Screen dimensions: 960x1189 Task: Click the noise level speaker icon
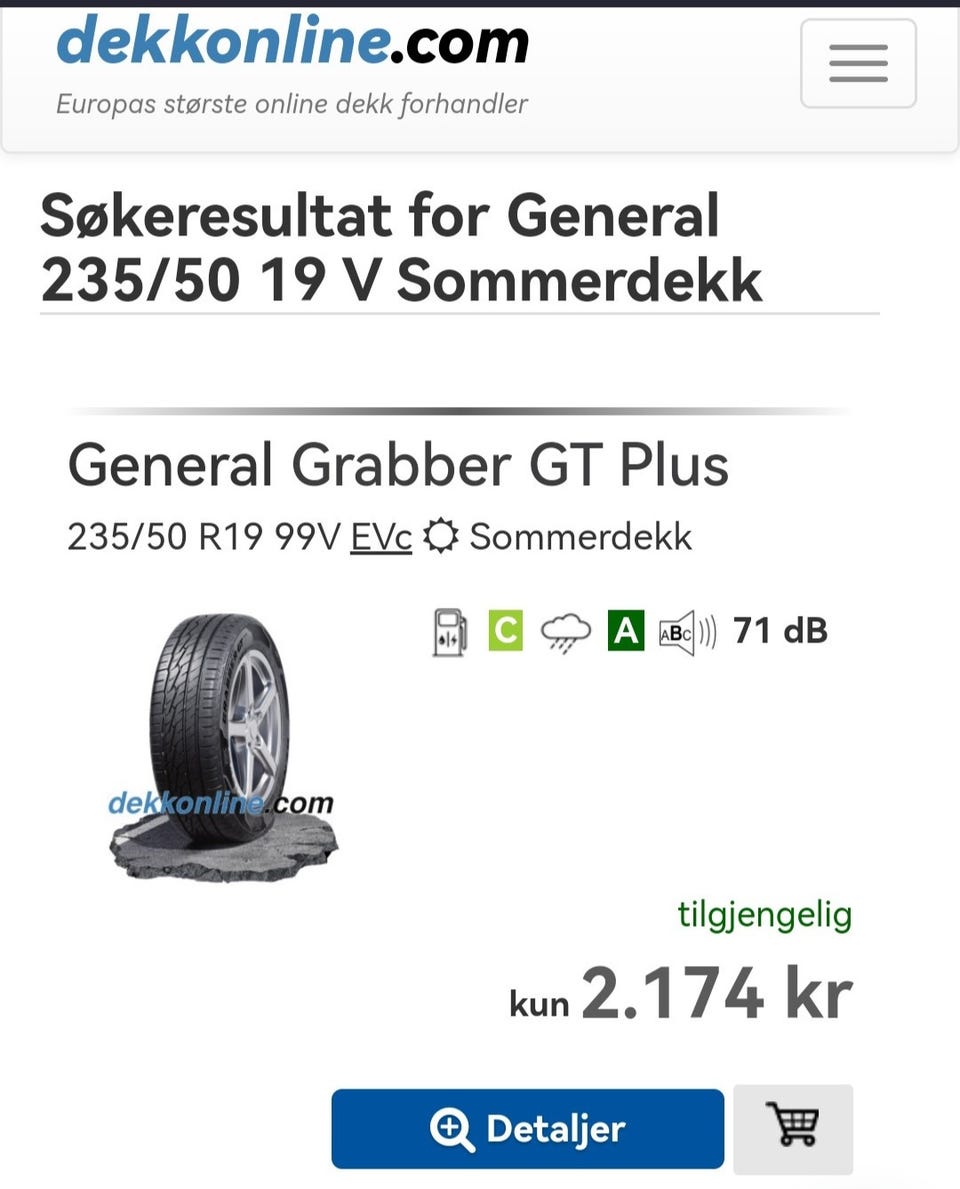(x=681, y=631)
